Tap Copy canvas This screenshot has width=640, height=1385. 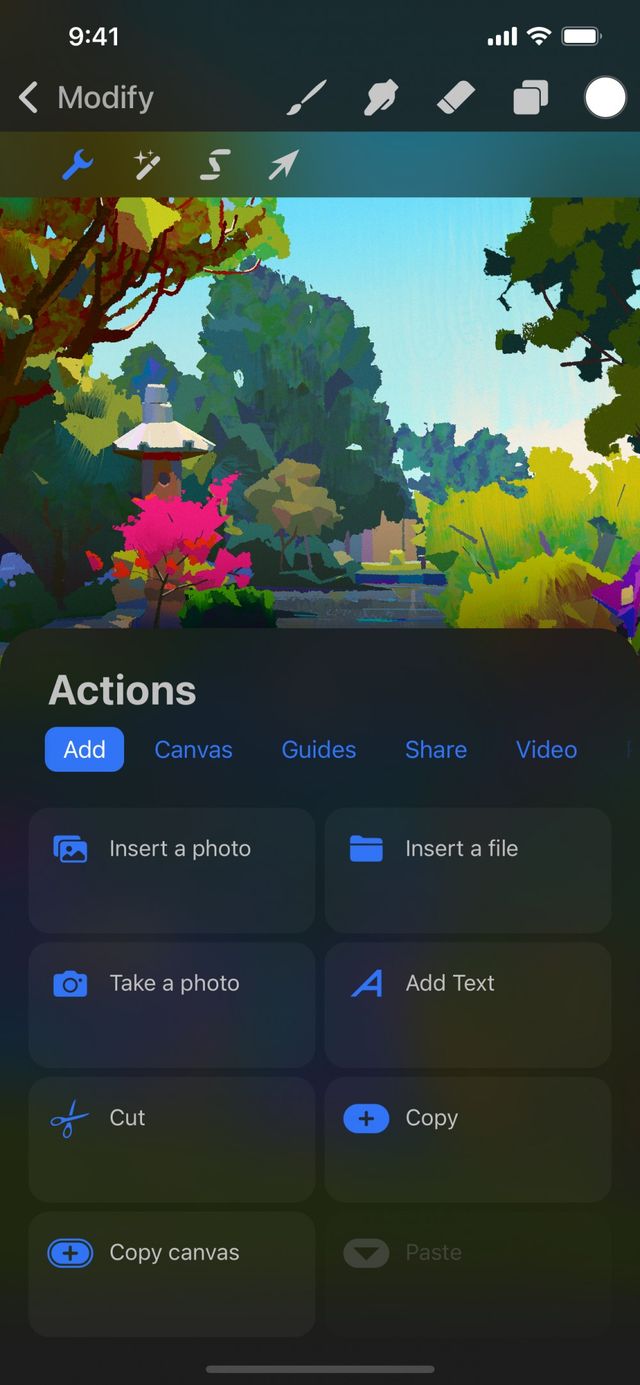tap(172, 1272)
